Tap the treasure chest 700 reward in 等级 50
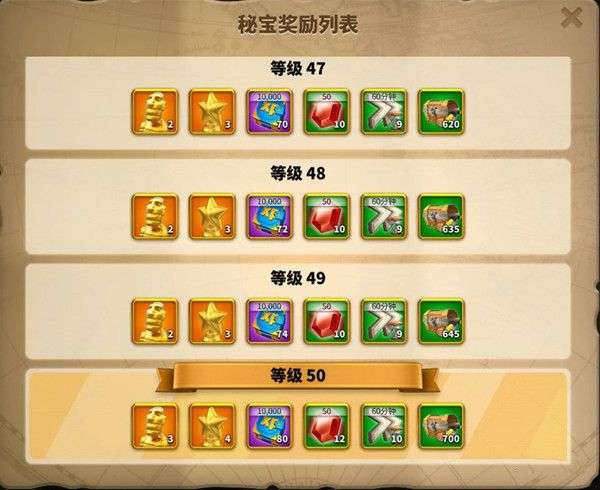The width and height of the screenshot is (600, 490). (441, 427)
